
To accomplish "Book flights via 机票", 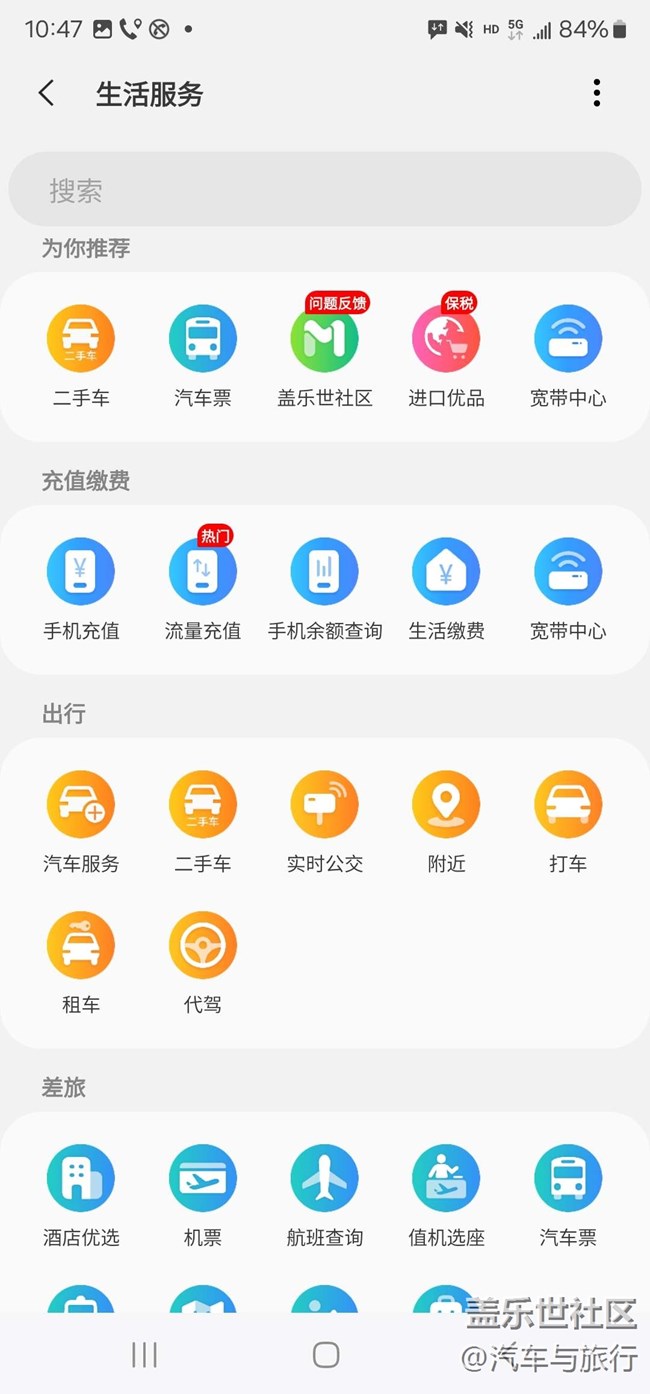I will (203, 1179).
